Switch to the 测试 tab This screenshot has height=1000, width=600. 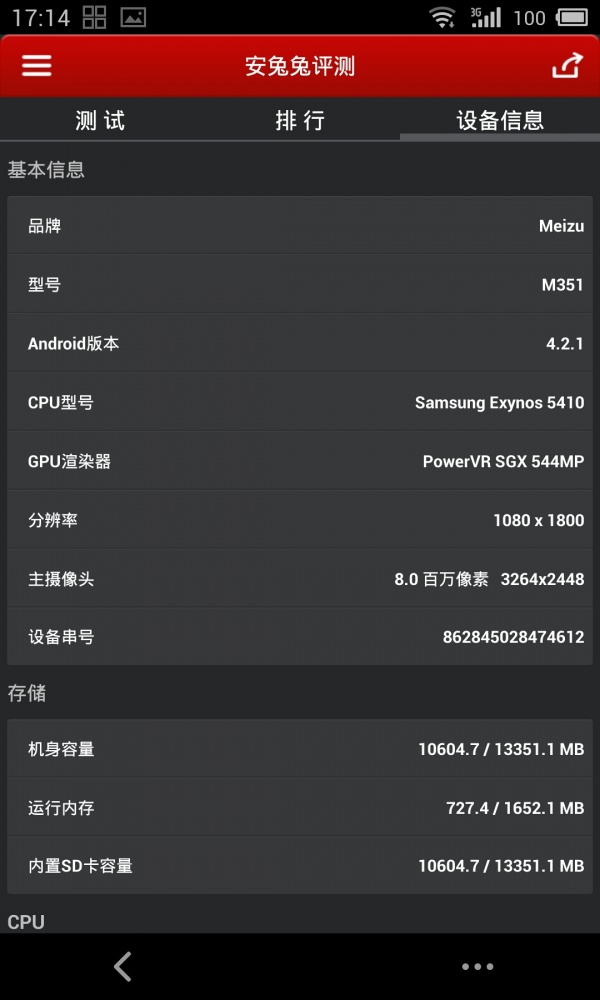(100, 120)
